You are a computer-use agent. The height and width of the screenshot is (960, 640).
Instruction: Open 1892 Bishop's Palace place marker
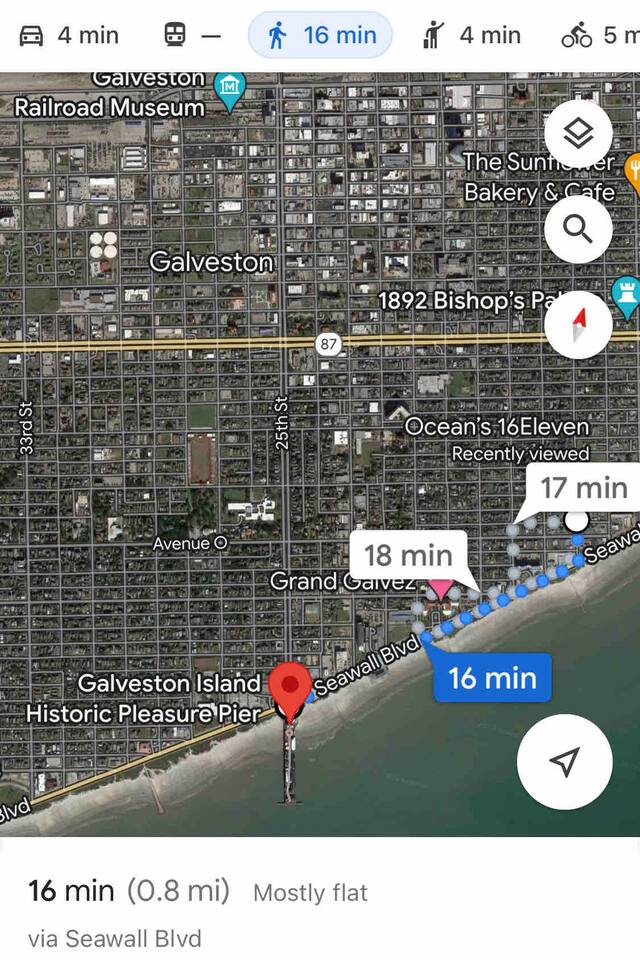(626, 299)
